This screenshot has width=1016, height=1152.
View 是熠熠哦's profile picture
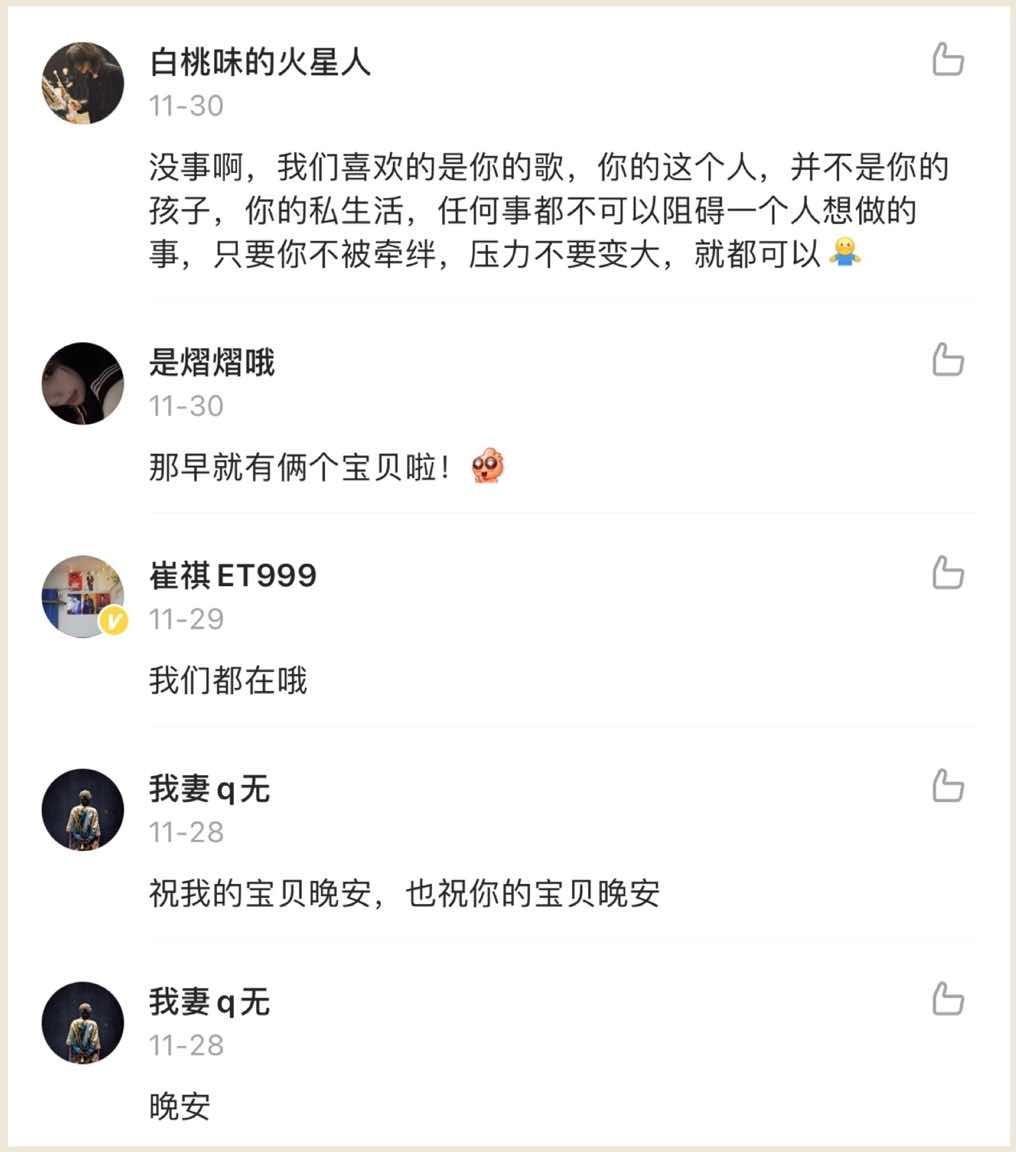pos(83,383)
